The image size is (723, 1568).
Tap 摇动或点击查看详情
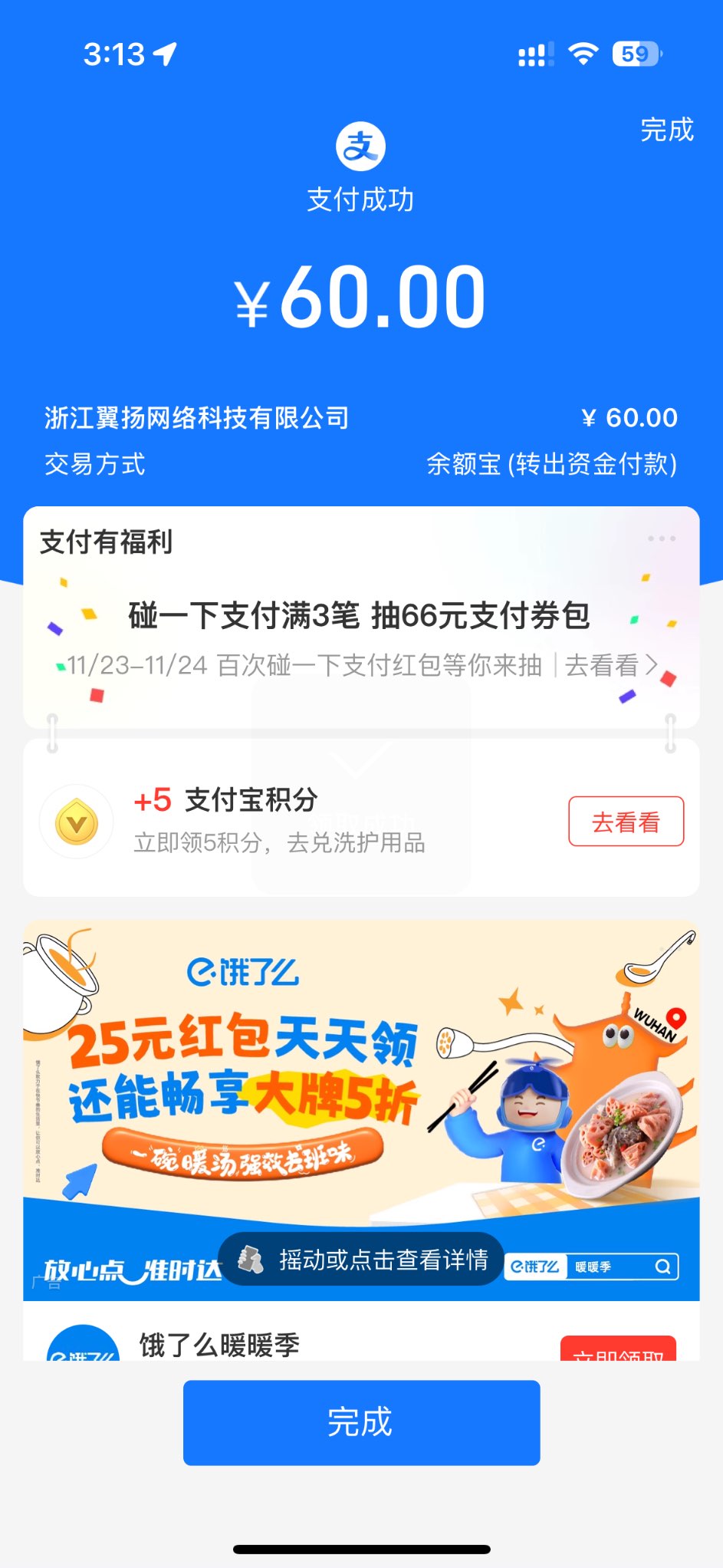[x=361, y=1260]
